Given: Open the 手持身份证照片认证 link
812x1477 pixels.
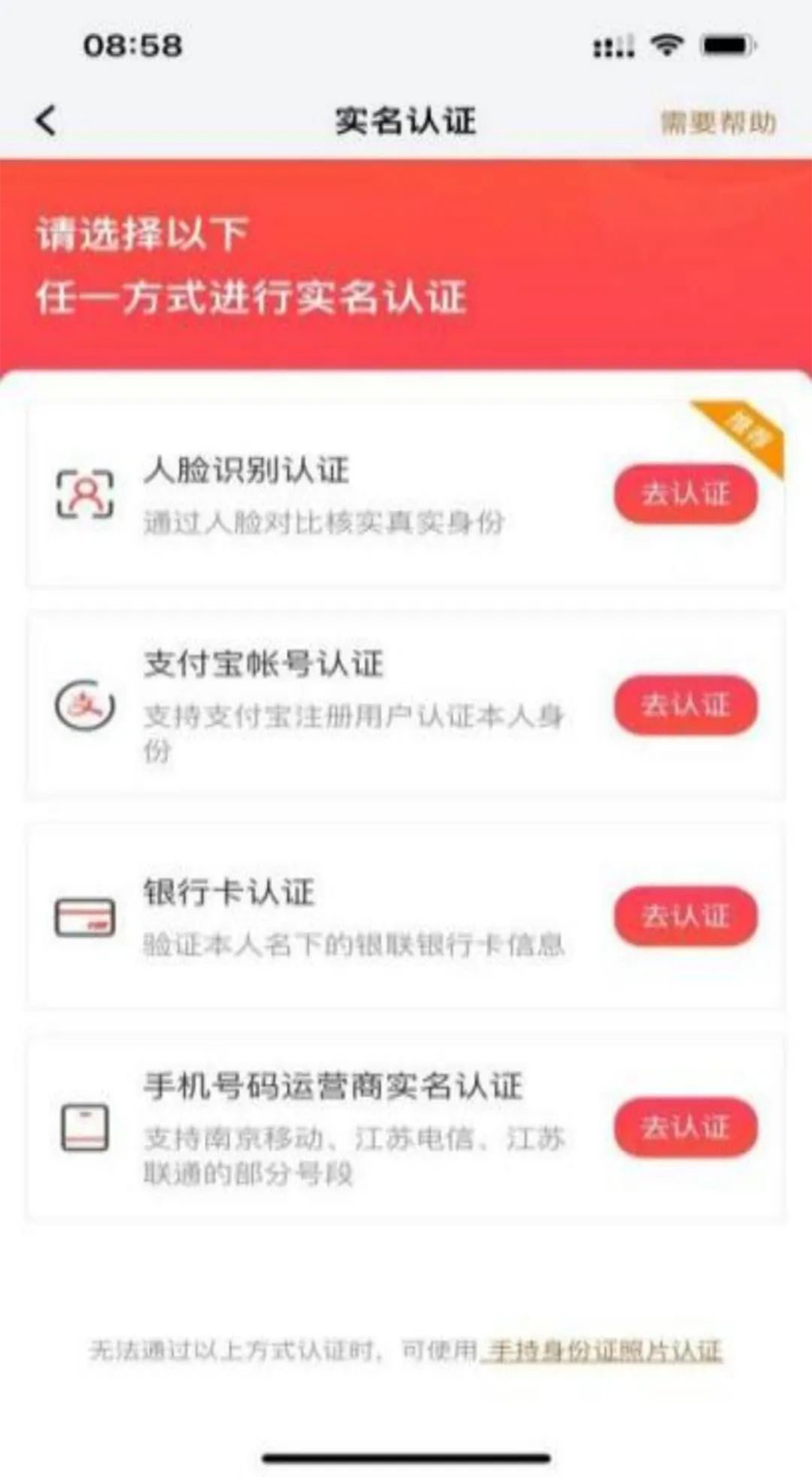Looking at the screenshot, I should coord(605,1351).
